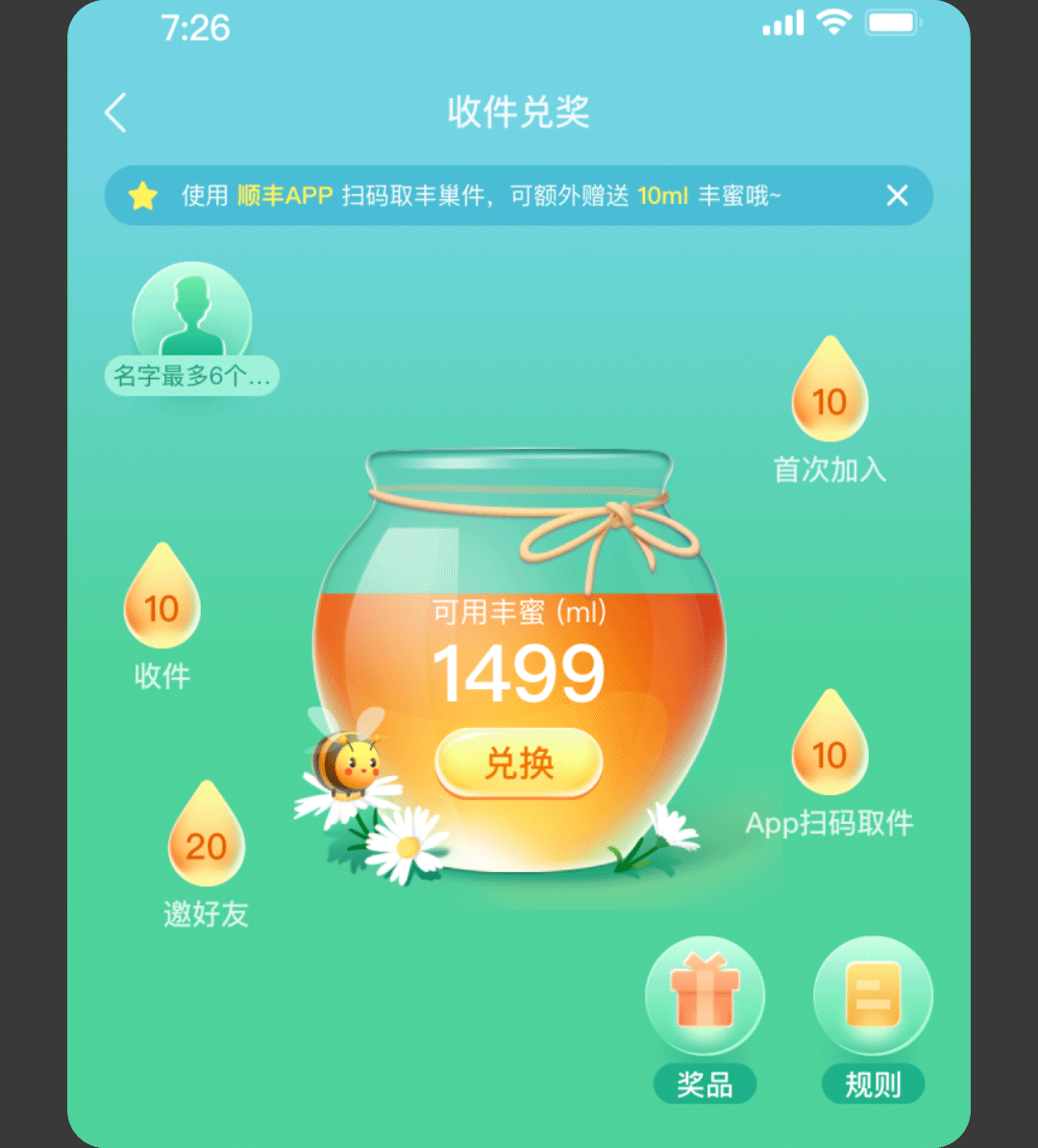Viewport: 1038px width, 1148px height.
Task: Collect the 邀好友 honey drop
Action: coord(206,837)
